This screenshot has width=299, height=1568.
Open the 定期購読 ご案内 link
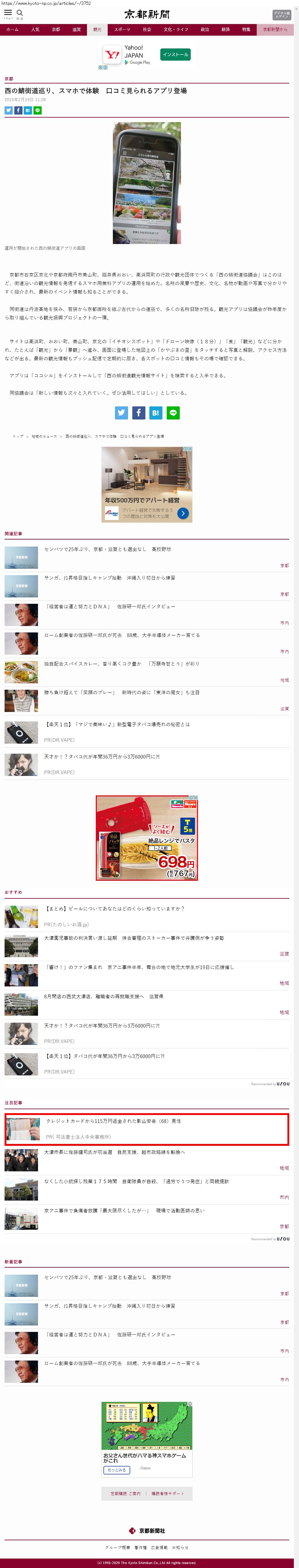125,1493
